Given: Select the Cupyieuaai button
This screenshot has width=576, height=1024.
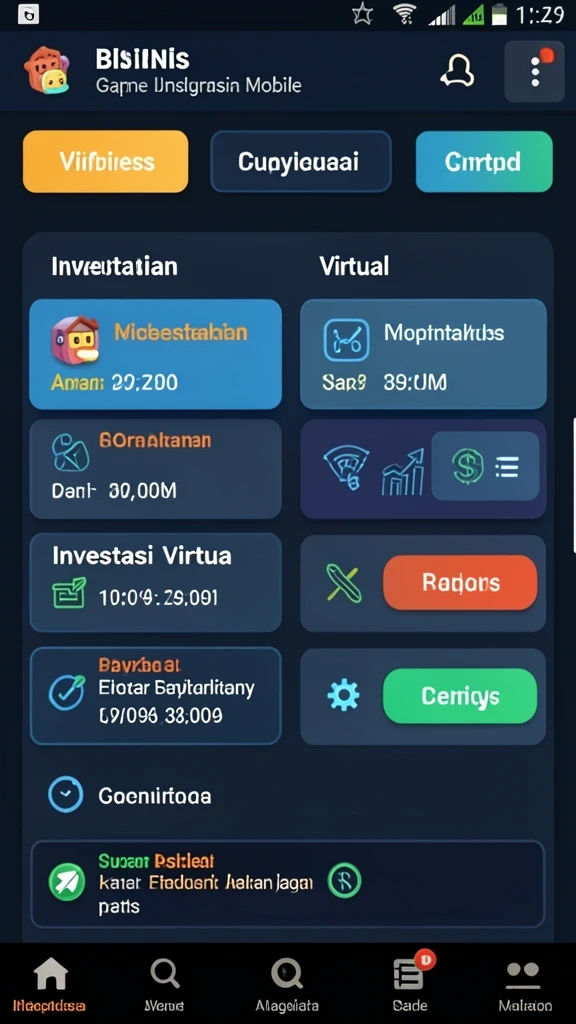Looking at the screenshot, I should (301, 161).
